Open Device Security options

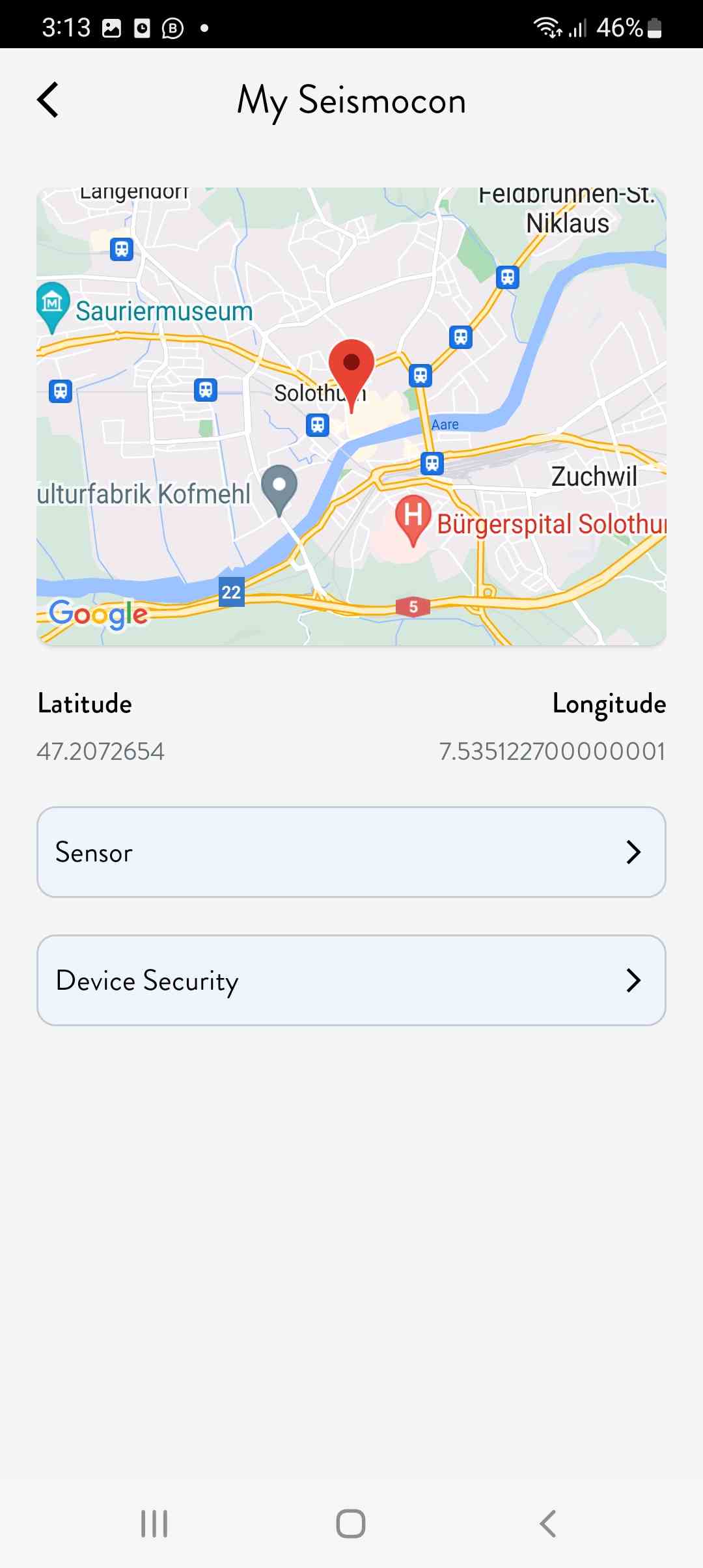pyautogui.click(x=351, y=980)
